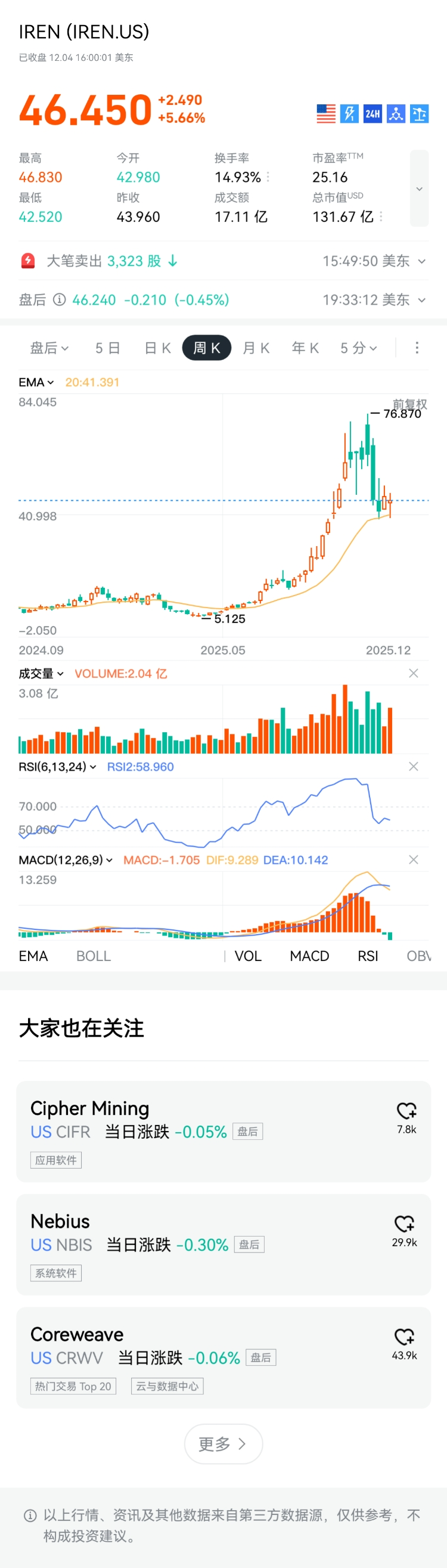447x1568 pixels.
Task: Open the 24H trading icon
Action: pyautogui.click(x=372, y=114)
